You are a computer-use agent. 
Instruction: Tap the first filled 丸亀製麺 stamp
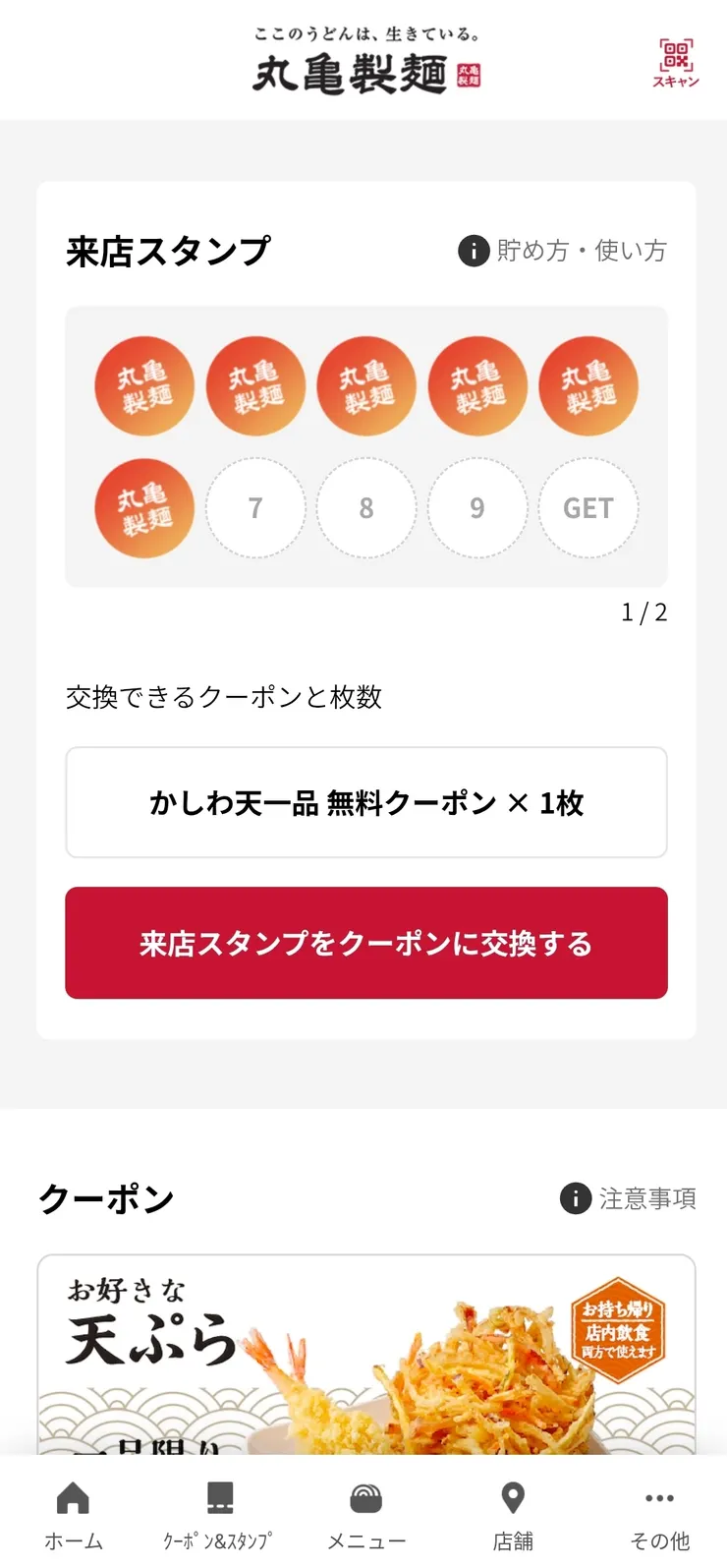144,385
